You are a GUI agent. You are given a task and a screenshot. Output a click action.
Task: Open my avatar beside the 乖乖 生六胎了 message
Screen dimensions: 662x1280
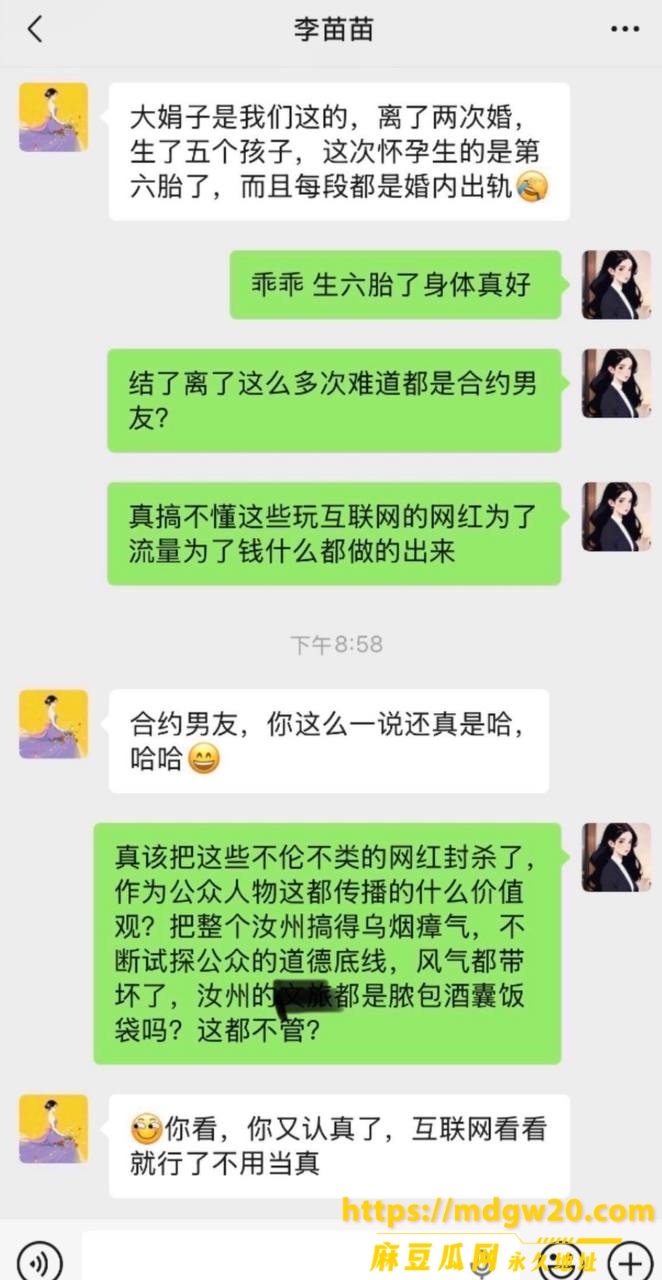(617, 285)
